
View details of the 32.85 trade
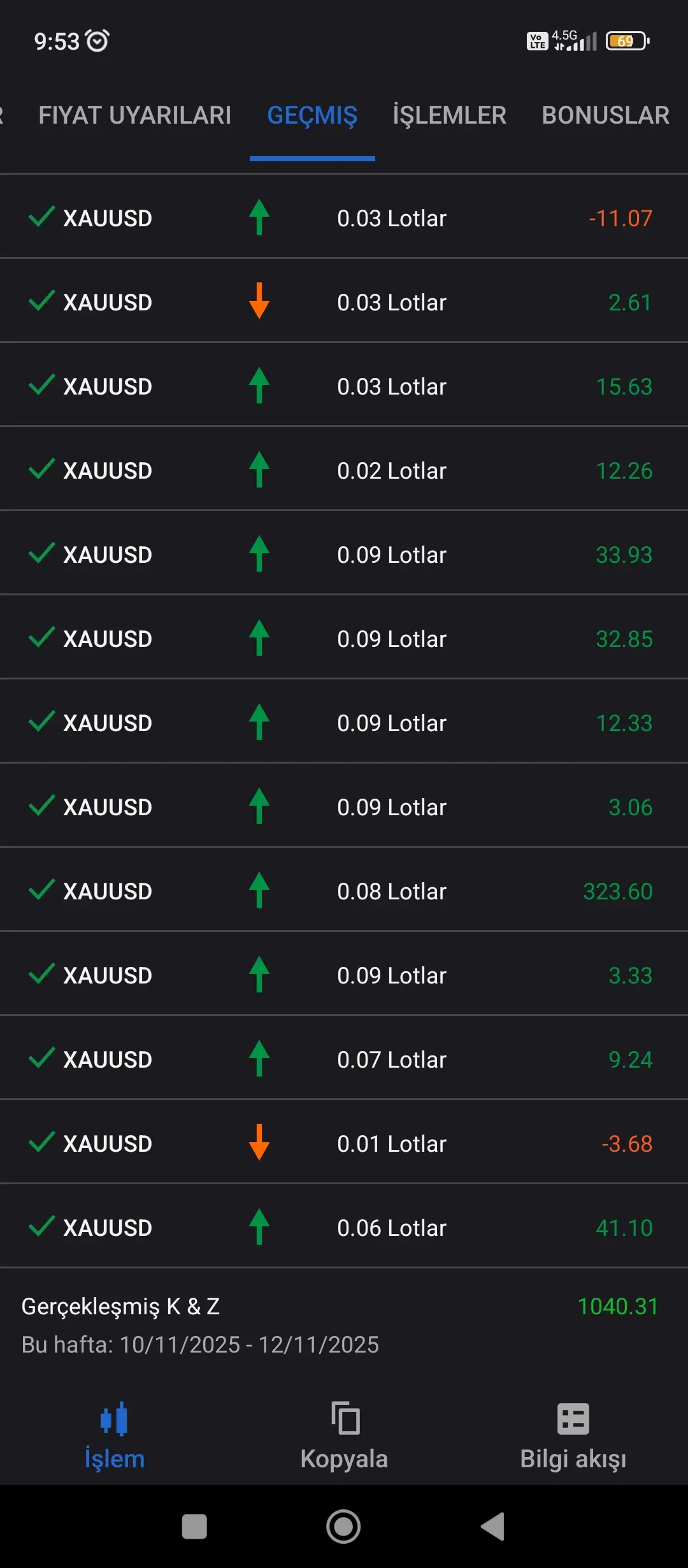pos(344,639)
